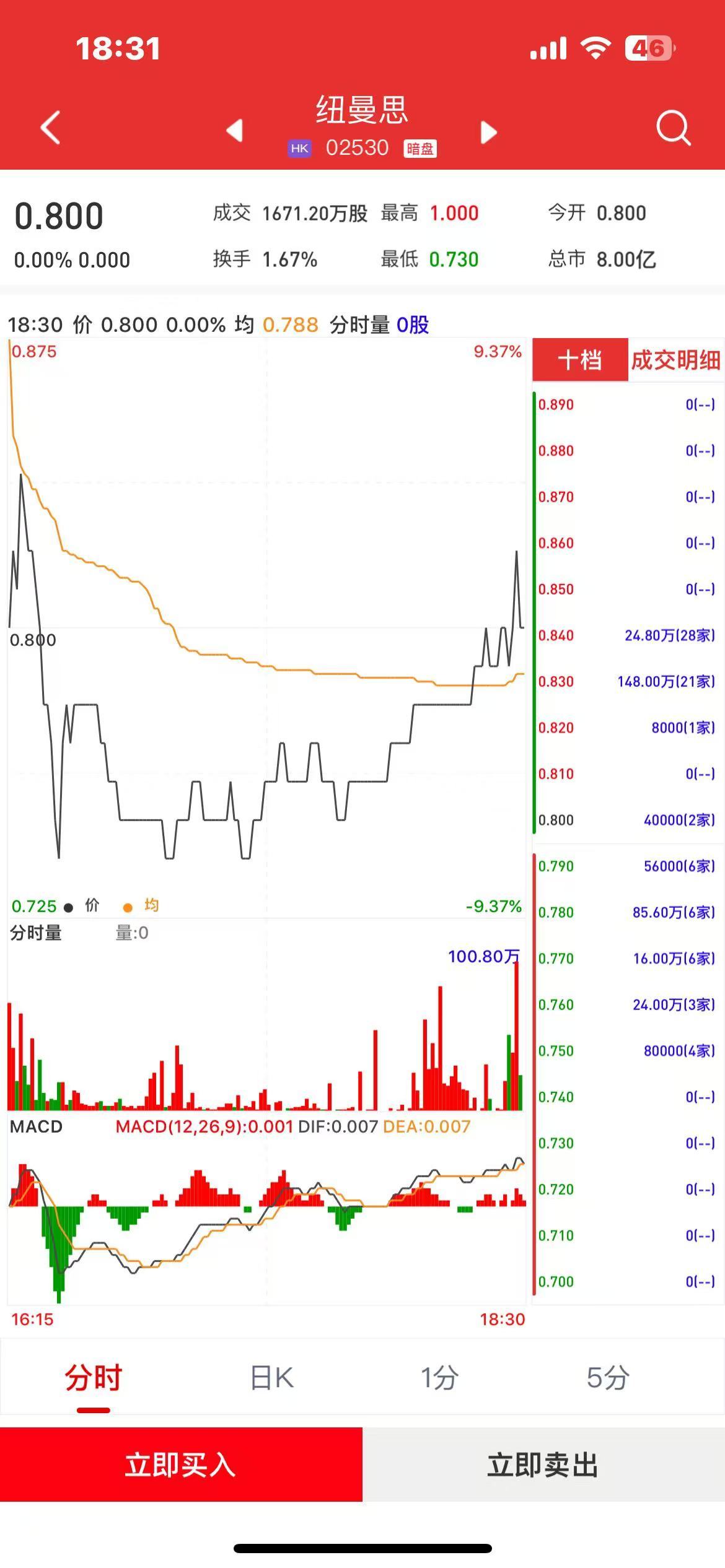This screenshot has height=1568, width=725.
Task: Switch to the 1分 chart tab
Action: coord(439,1379)
